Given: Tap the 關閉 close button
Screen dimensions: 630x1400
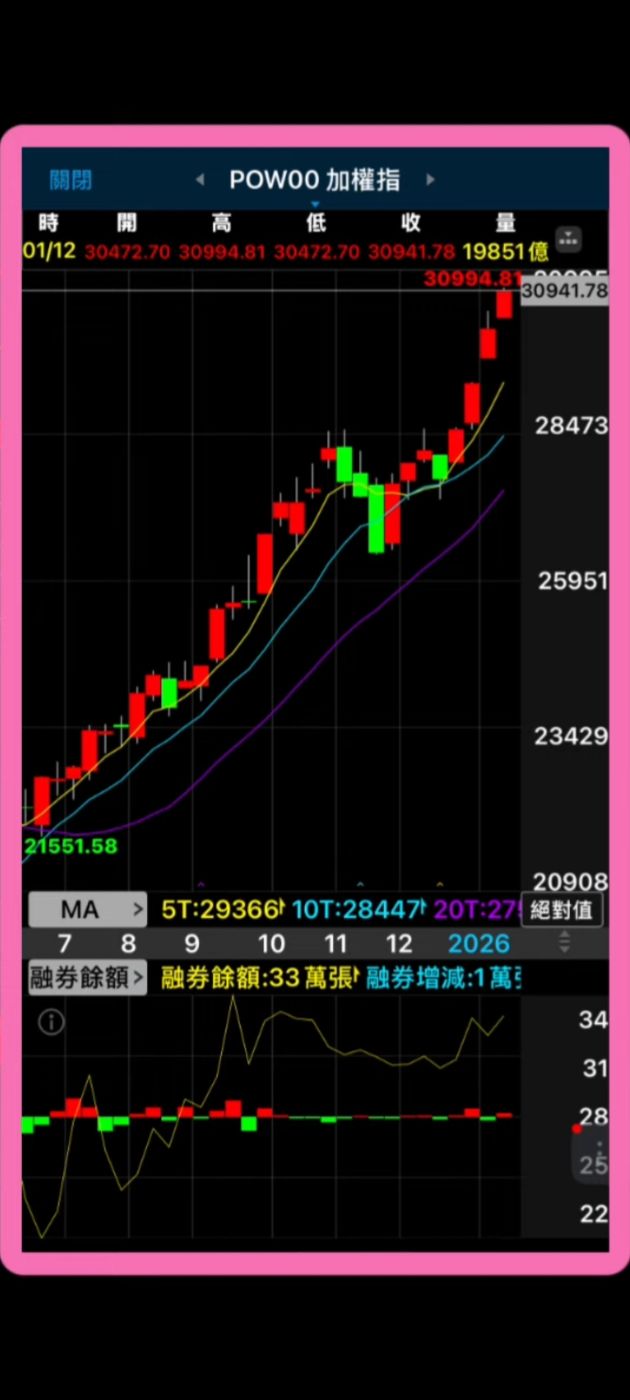Looking at the screenshot, I should [71, 180].
